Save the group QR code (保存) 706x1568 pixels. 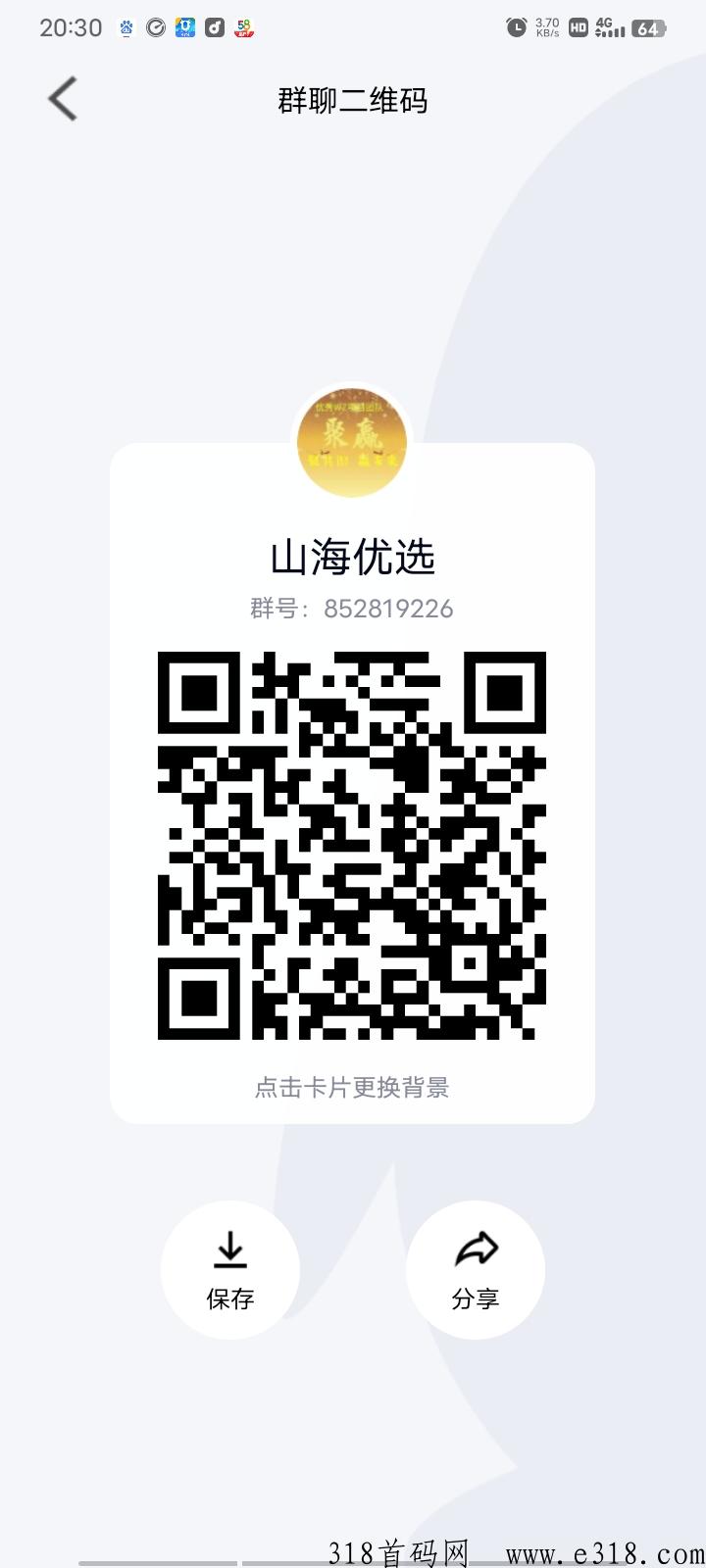230,1270
